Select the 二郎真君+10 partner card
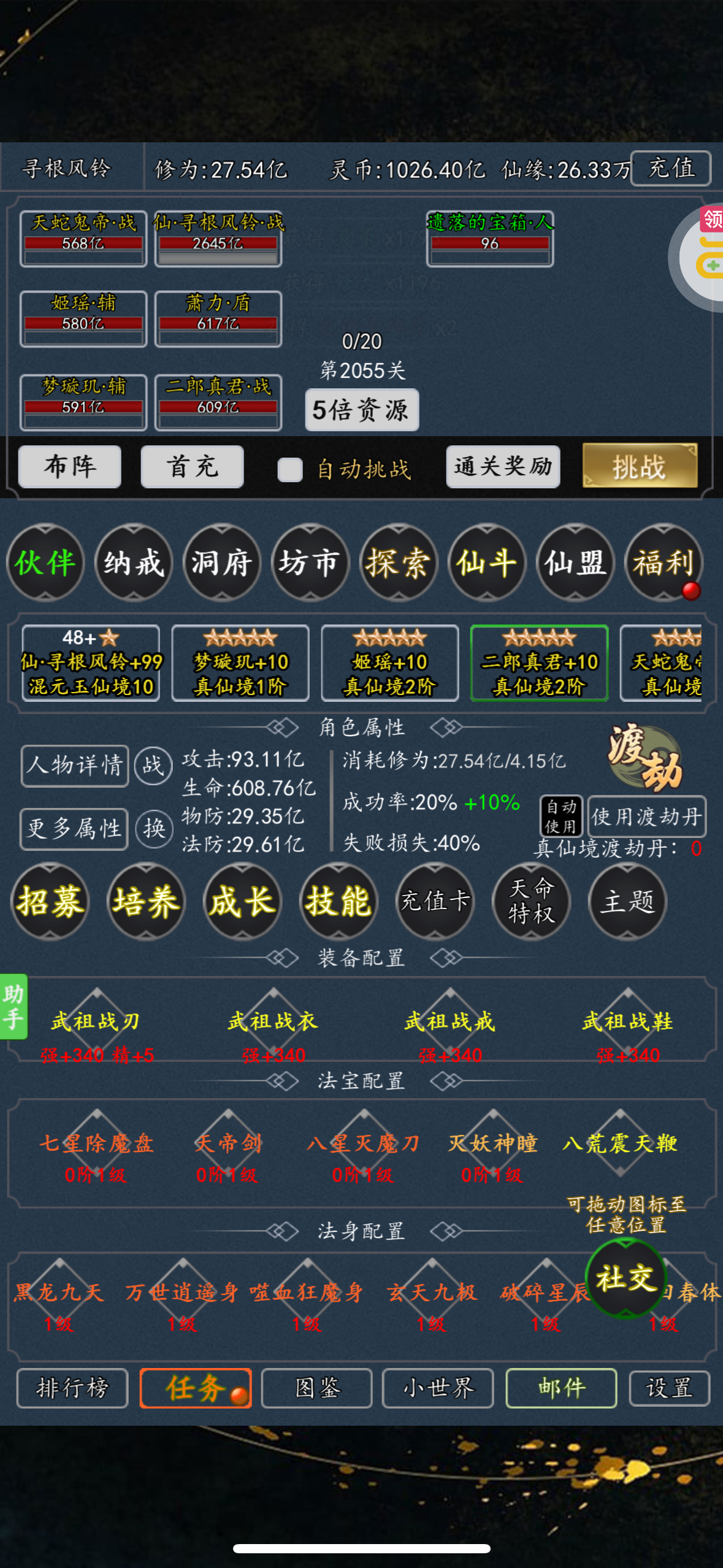Image resolution: width=723 pixels, height=1568 pixels. click(539, 663)
